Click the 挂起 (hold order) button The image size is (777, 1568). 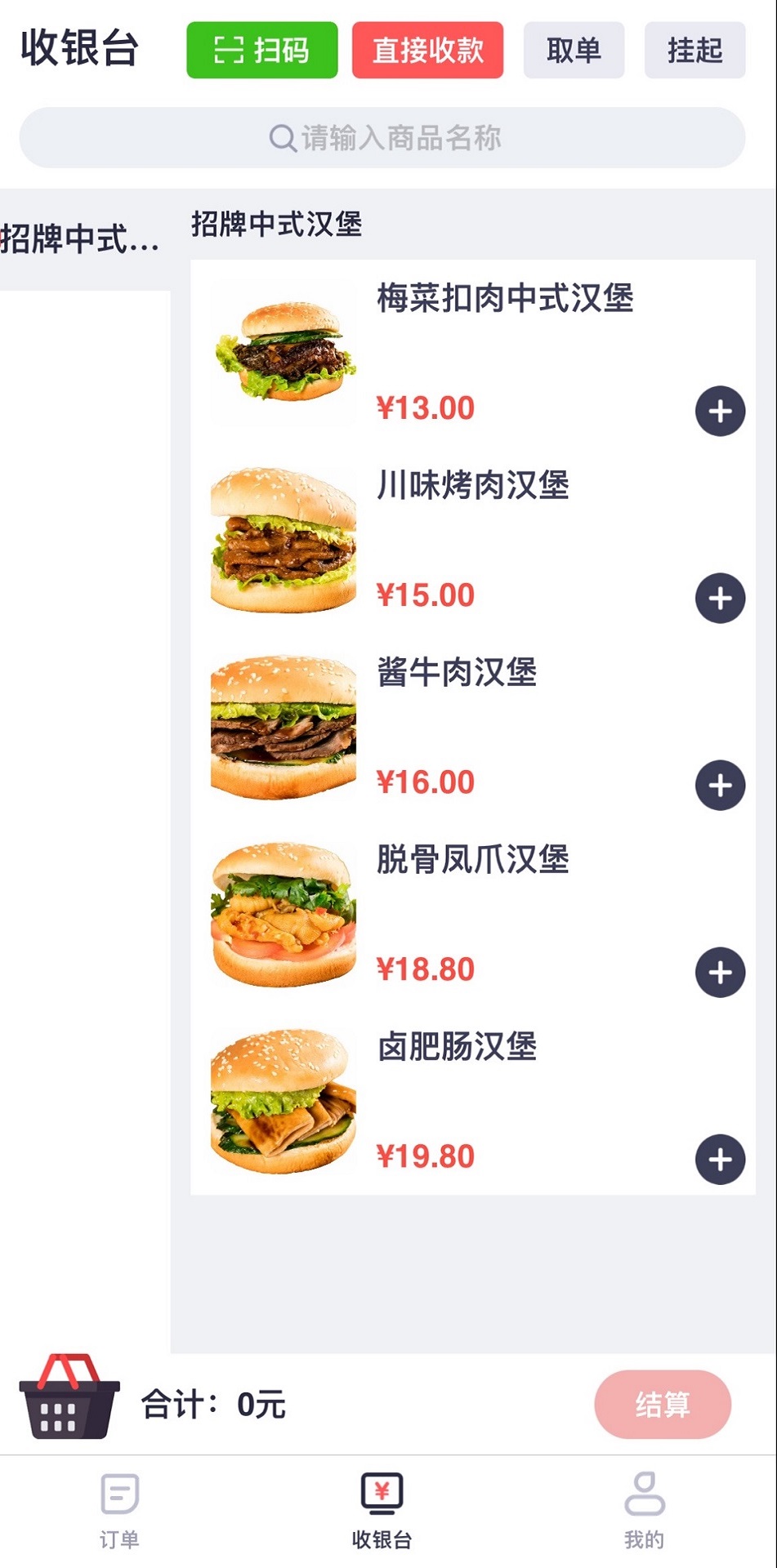[x=694, y=50]
